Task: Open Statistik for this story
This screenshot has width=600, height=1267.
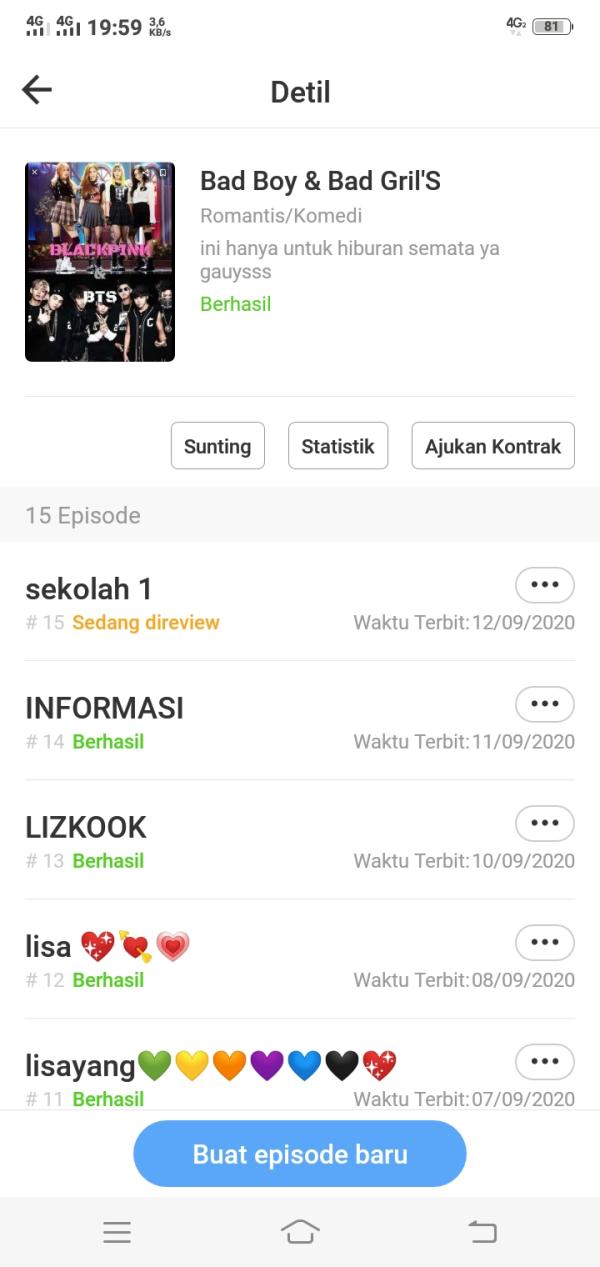Action: click(338, 446)
